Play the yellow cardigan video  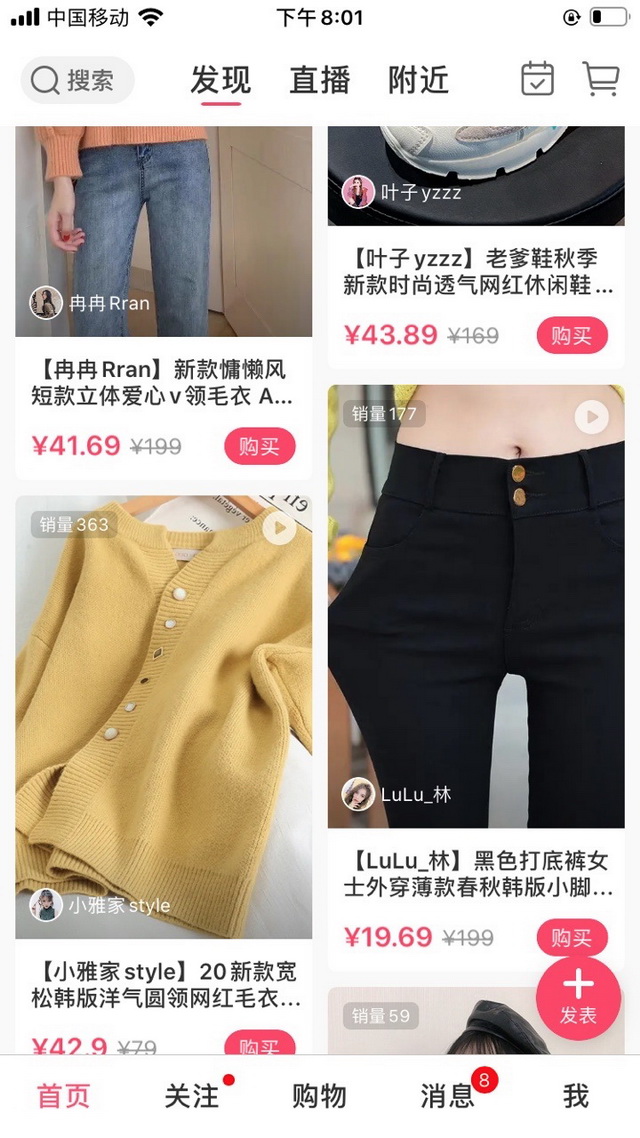279,528
